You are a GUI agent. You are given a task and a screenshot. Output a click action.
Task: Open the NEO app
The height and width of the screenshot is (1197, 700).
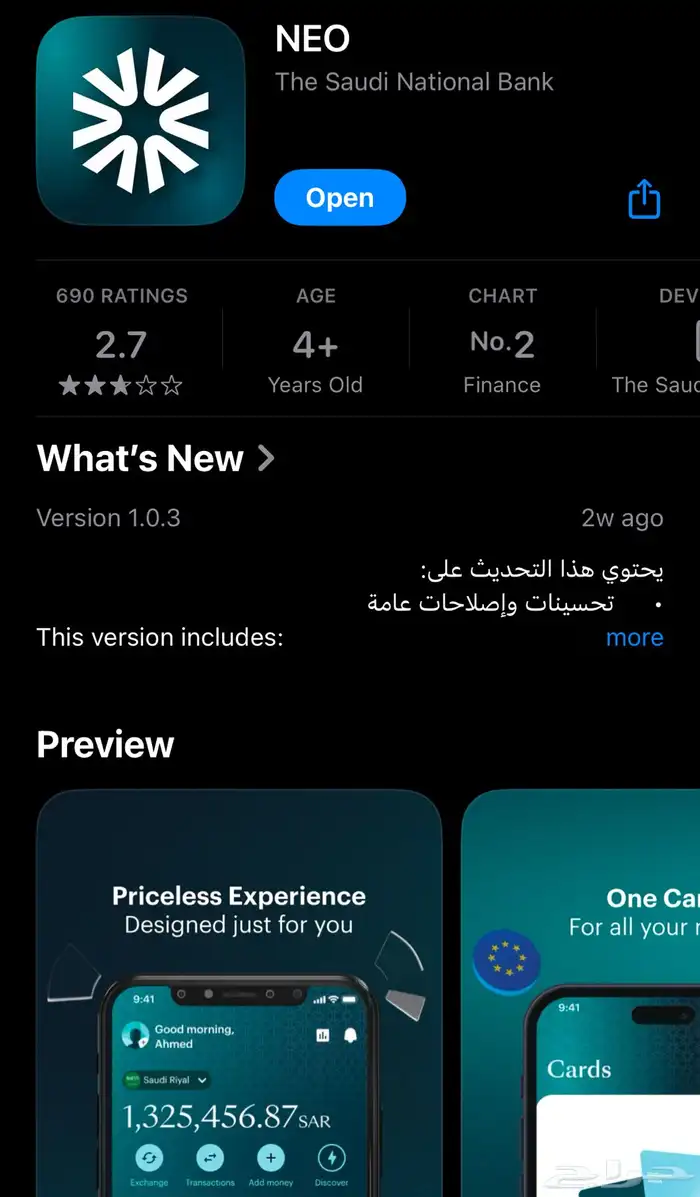click(340, 198)
